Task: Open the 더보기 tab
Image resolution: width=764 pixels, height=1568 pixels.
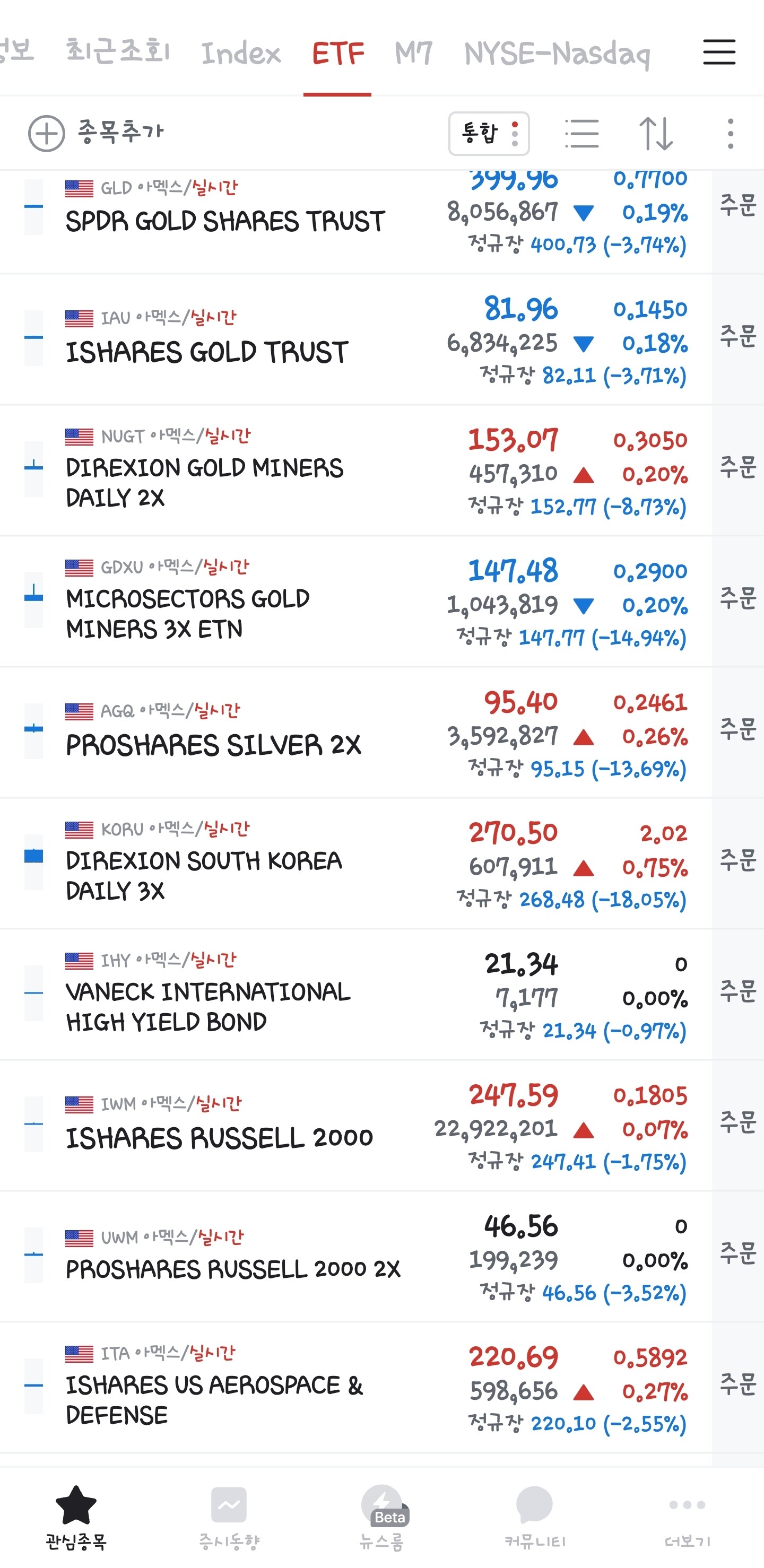Action: (687, 1515)
